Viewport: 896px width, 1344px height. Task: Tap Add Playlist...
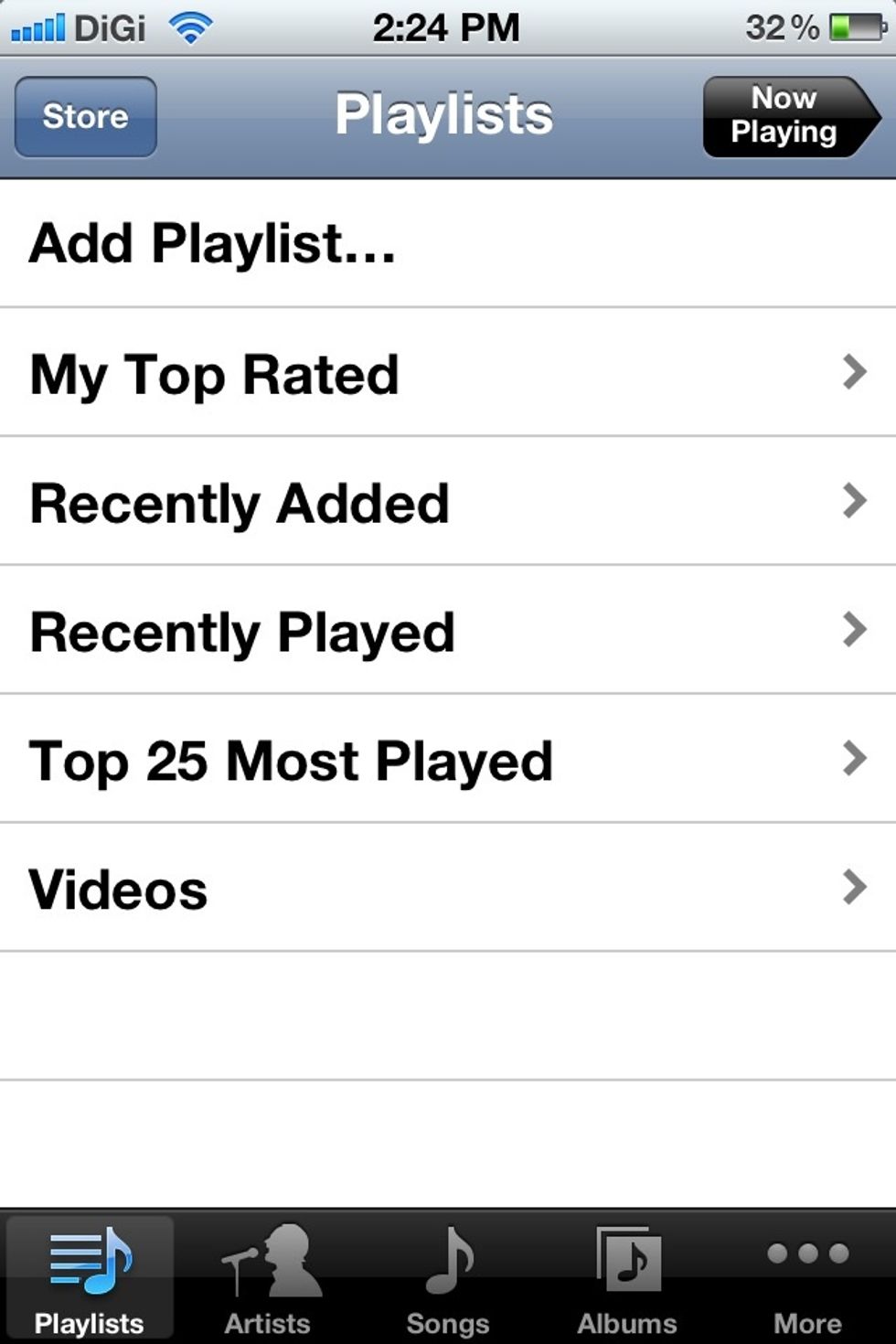[212, 243]
